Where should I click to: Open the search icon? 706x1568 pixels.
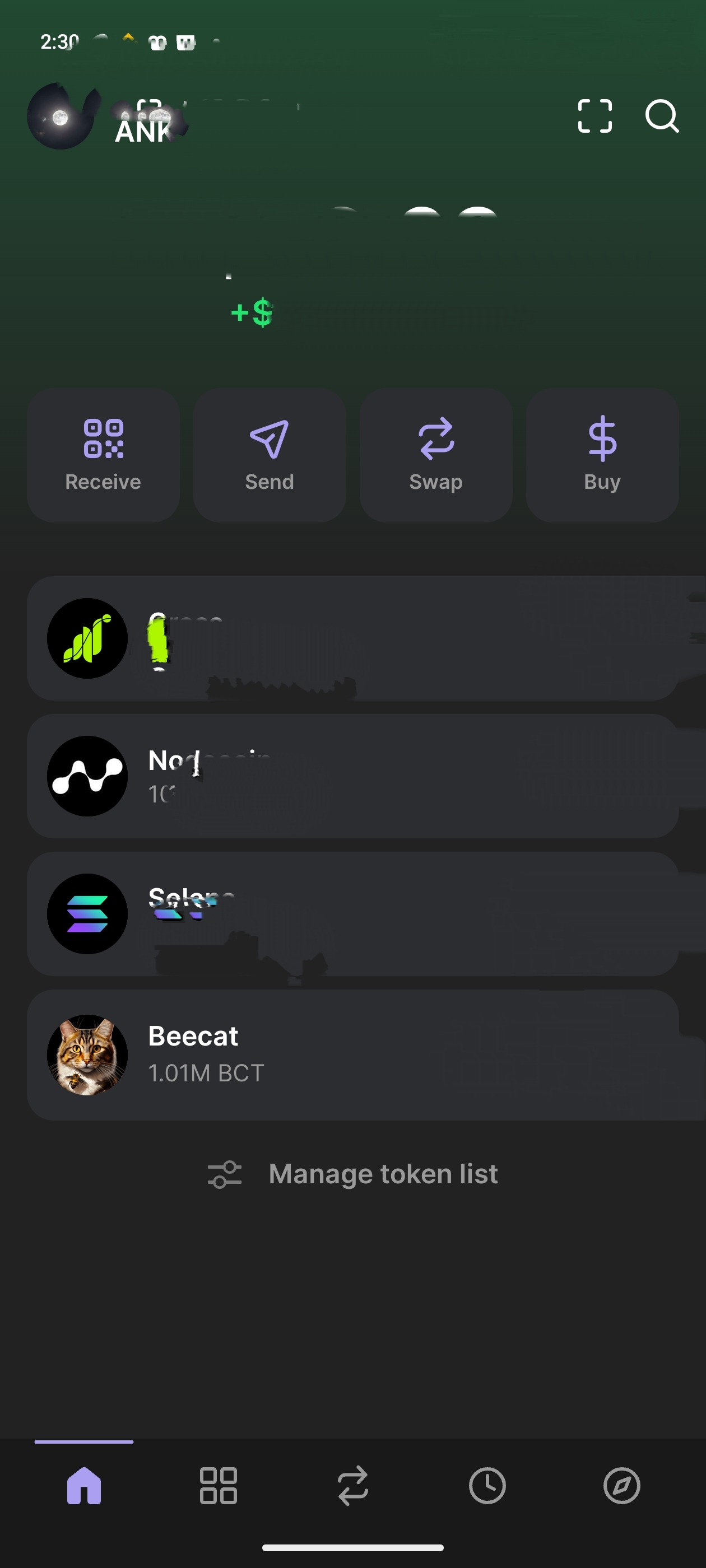[662, 116]
